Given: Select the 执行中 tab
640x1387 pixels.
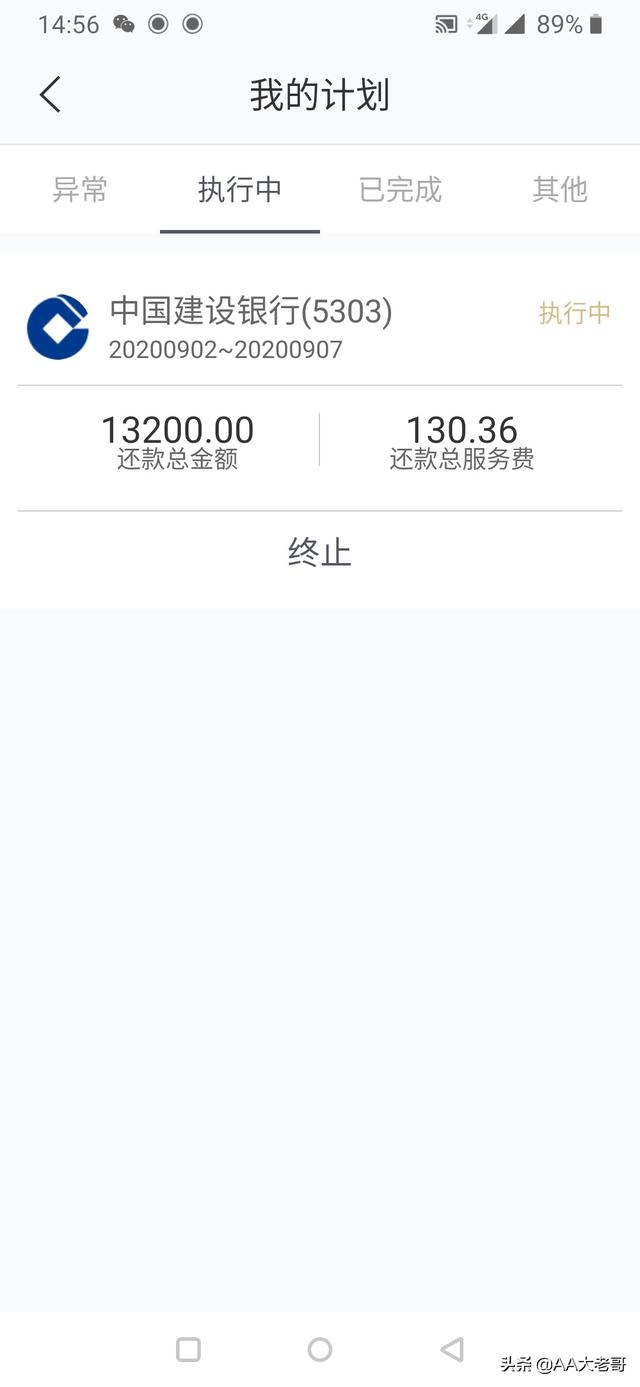Looking at the screenshot, I should (240, 189).
